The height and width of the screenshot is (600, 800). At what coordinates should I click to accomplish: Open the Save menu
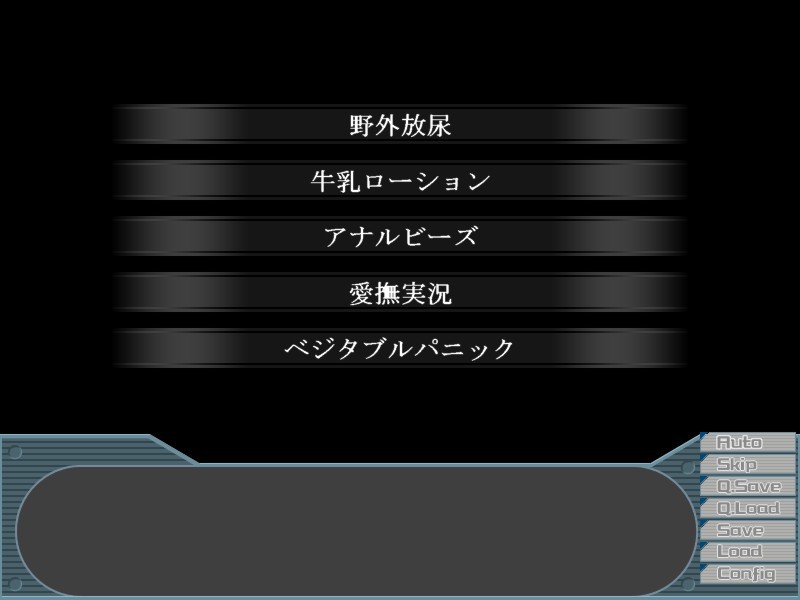point(747,530)
